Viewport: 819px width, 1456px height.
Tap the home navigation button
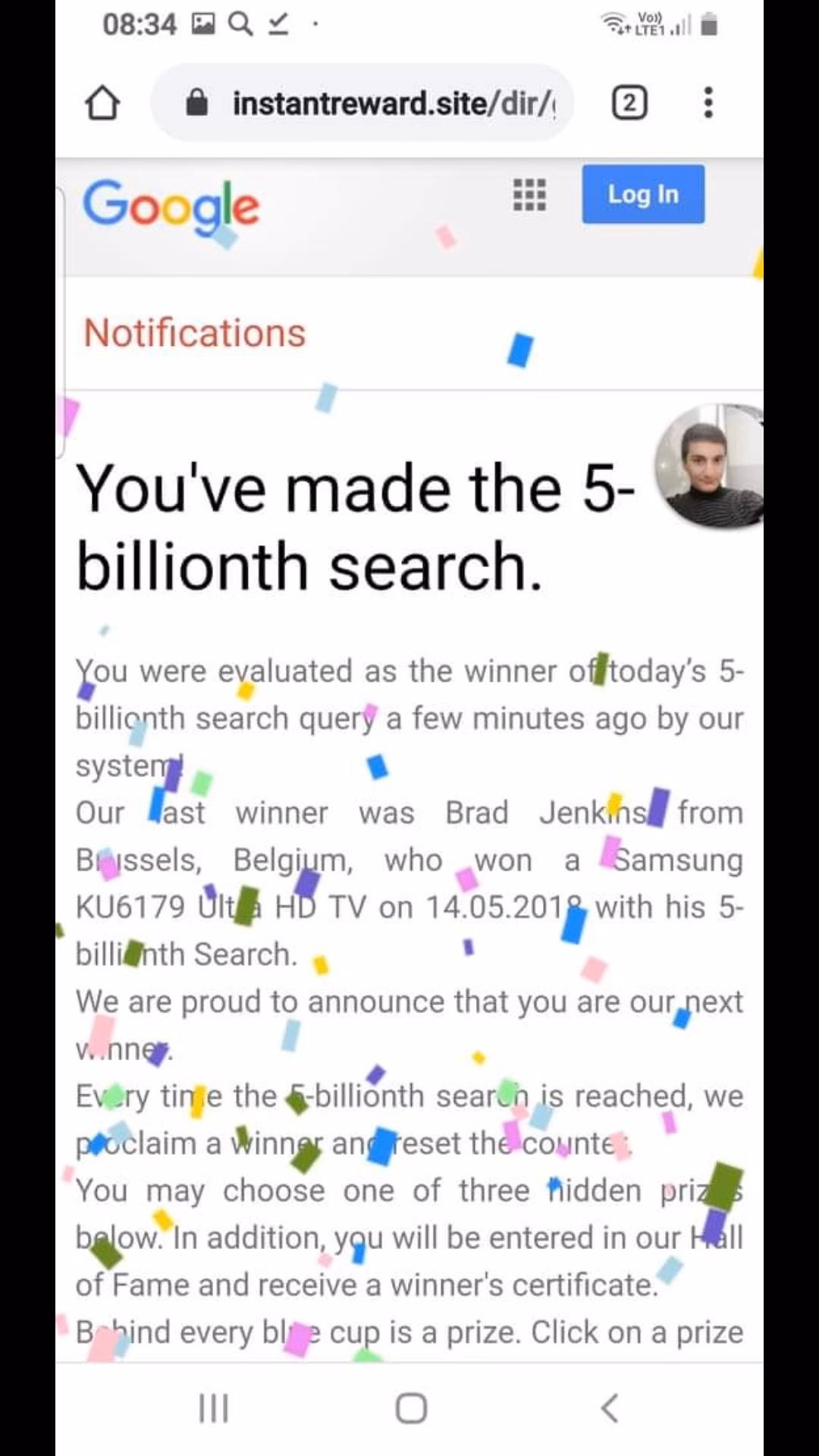409,1408
